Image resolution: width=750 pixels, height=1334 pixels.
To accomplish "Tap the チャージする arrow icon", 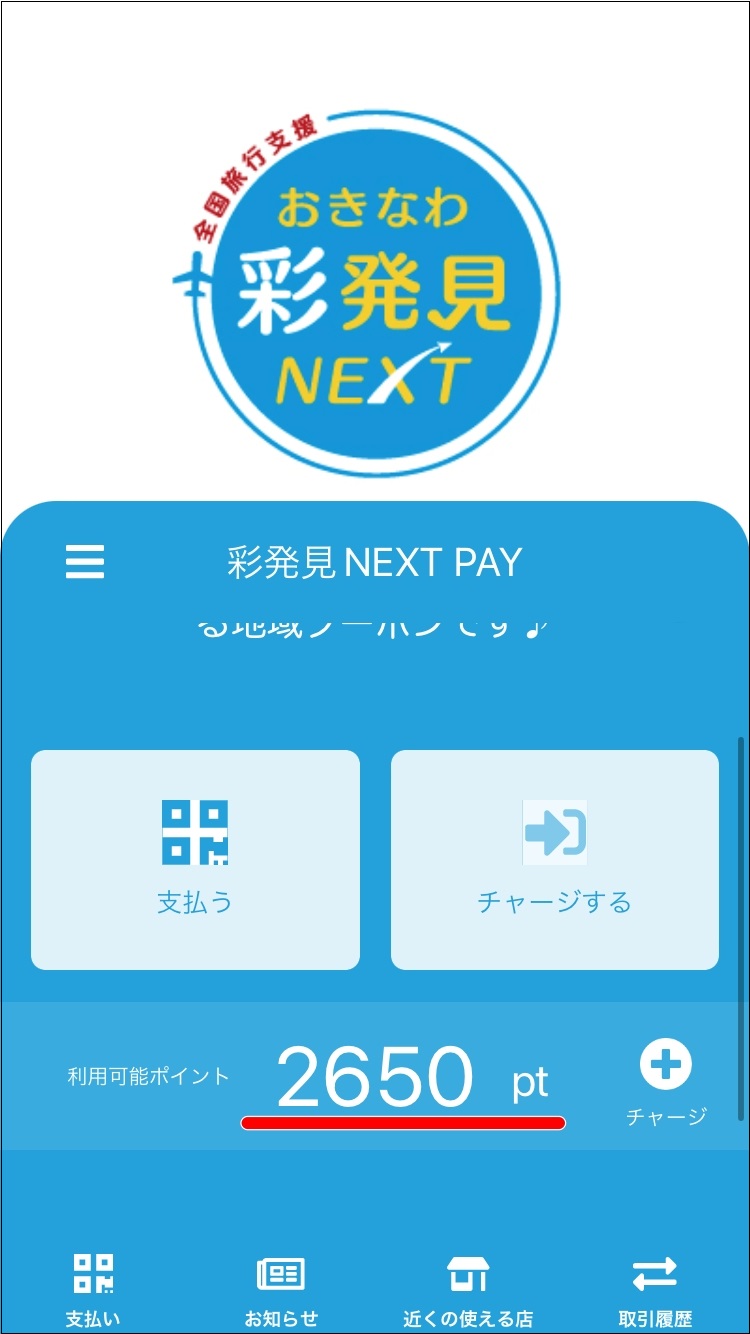I will tap(554, 832).
